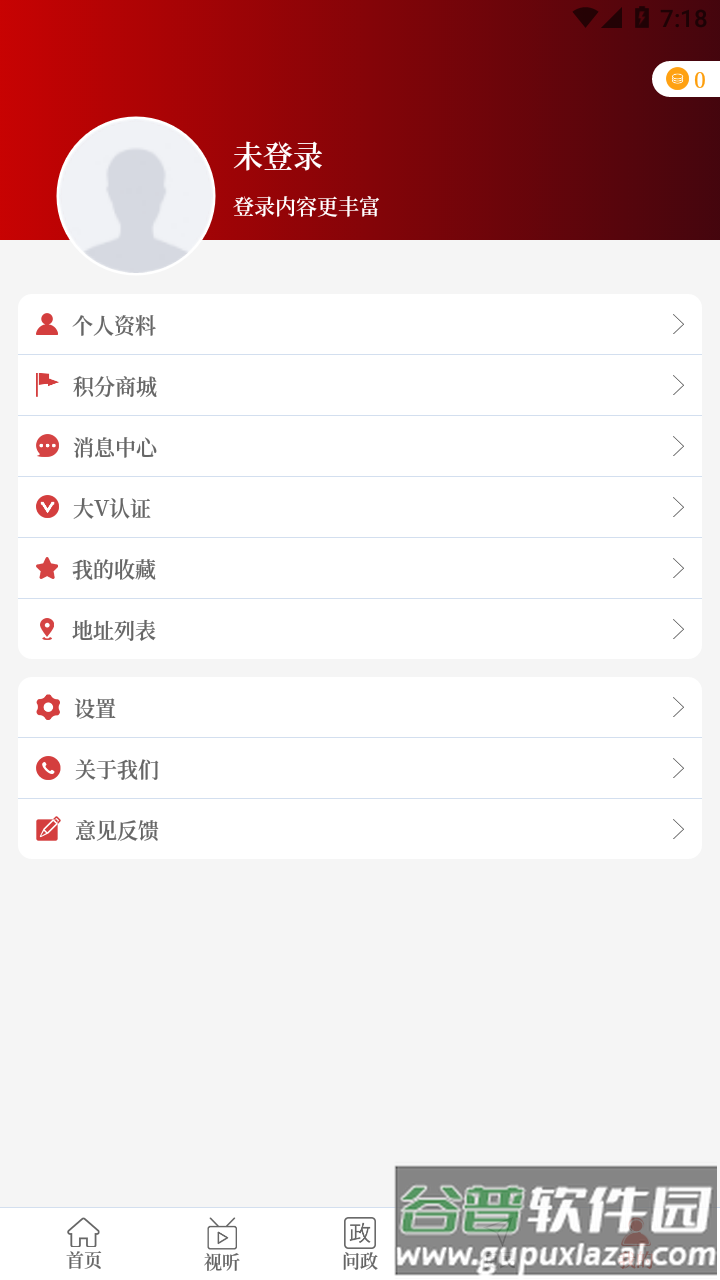Open 意见反馈 feedback
This screenshot has width=720, height=1280.
point(360,830)
